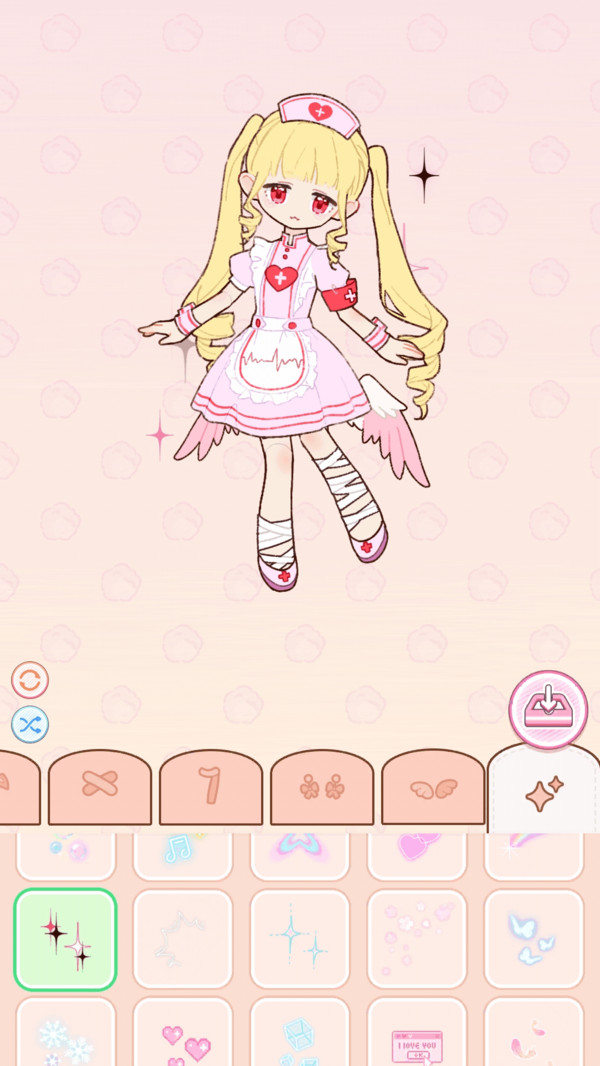The width and height of the screenshot is (600, 1066).
Task: Select the blue butterflies effect
Action: [533, 939]
